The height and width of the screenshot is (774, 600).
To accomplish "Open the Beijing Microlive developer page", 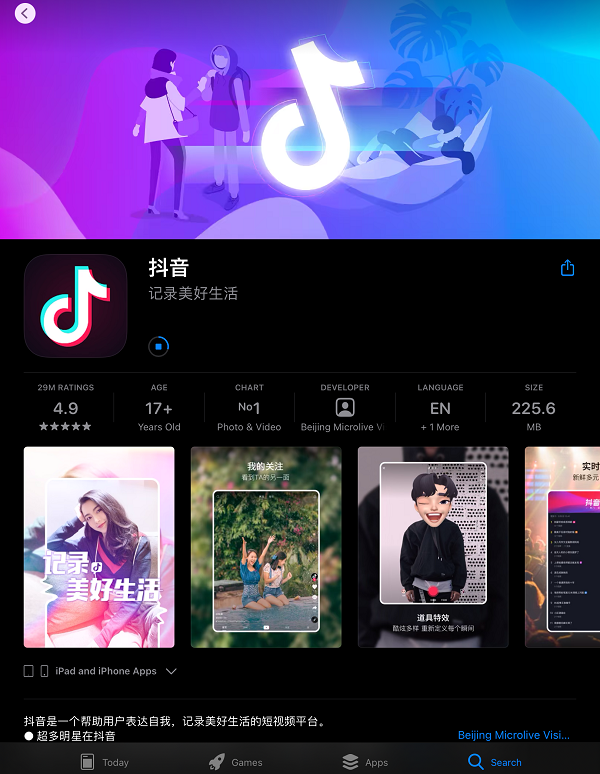I will (x=344, y=409).
